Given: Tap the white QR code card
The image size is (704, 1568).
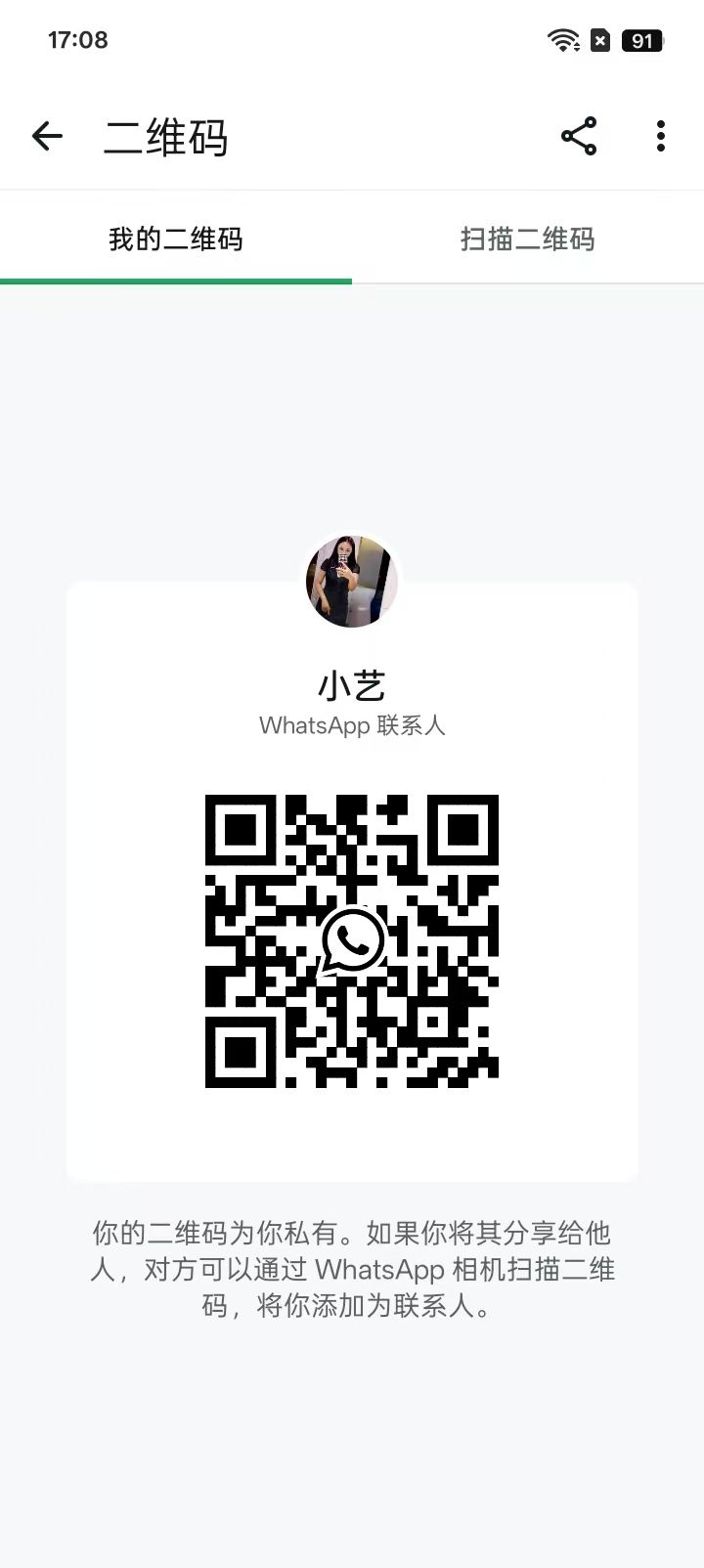Looking at the screenshot, I should coord(351,880).
